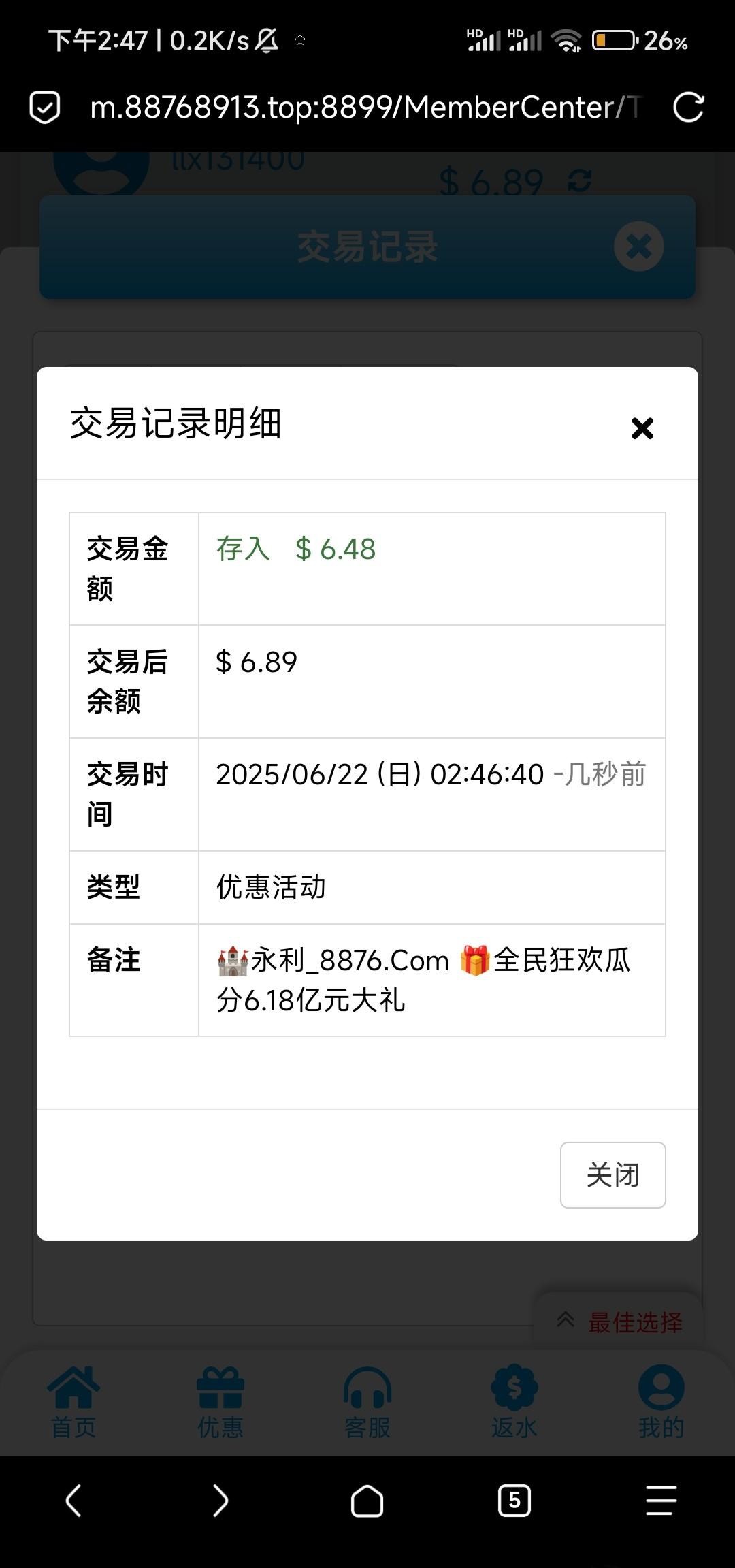
Task: Go back in the browser
Action: point(73,1501)
